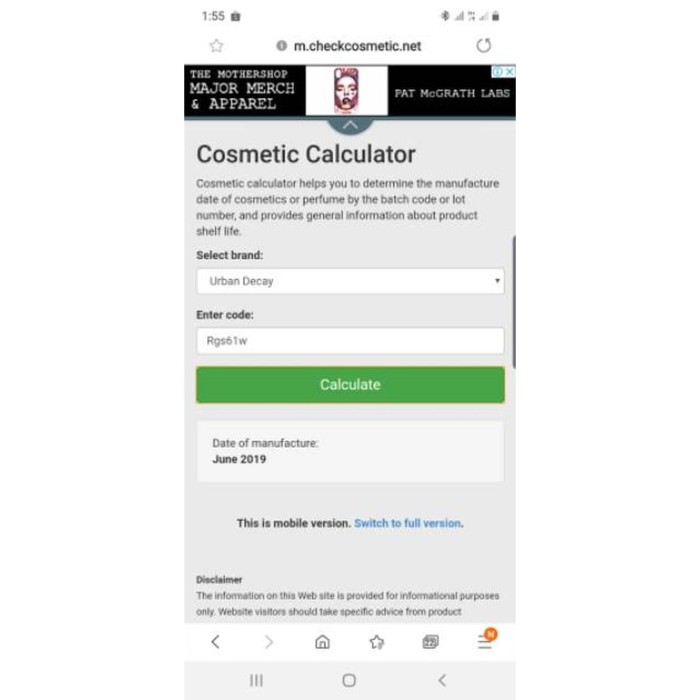Go back to the previous page
The height and width of the screenshot is (700, 700).
click(x=215, y=642)
